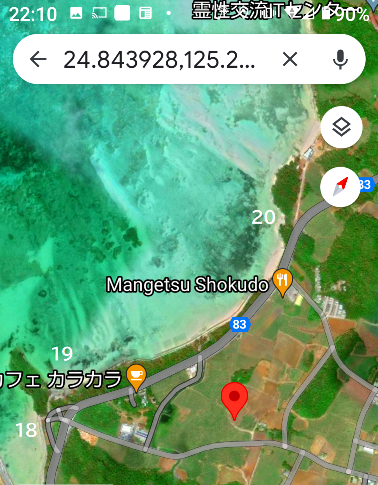The height and width of the screenshot is (485, 378).
Task: Open the map layers selector
Action: (x=341, y=127)
